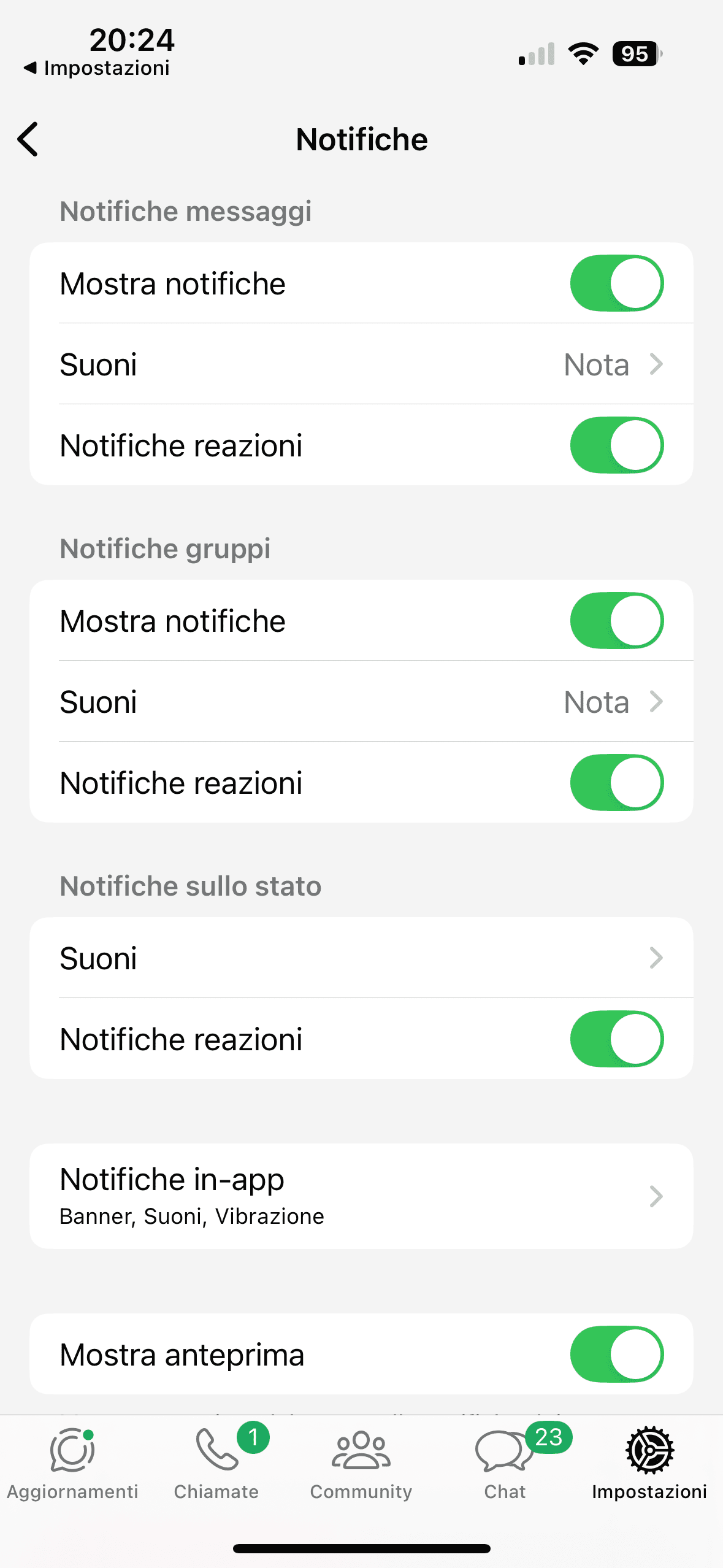Image resolution: width=723 pixels, height=1568 pixels.
Task: Switch to the Chat tab
Action: click(x=505, y=1464)
